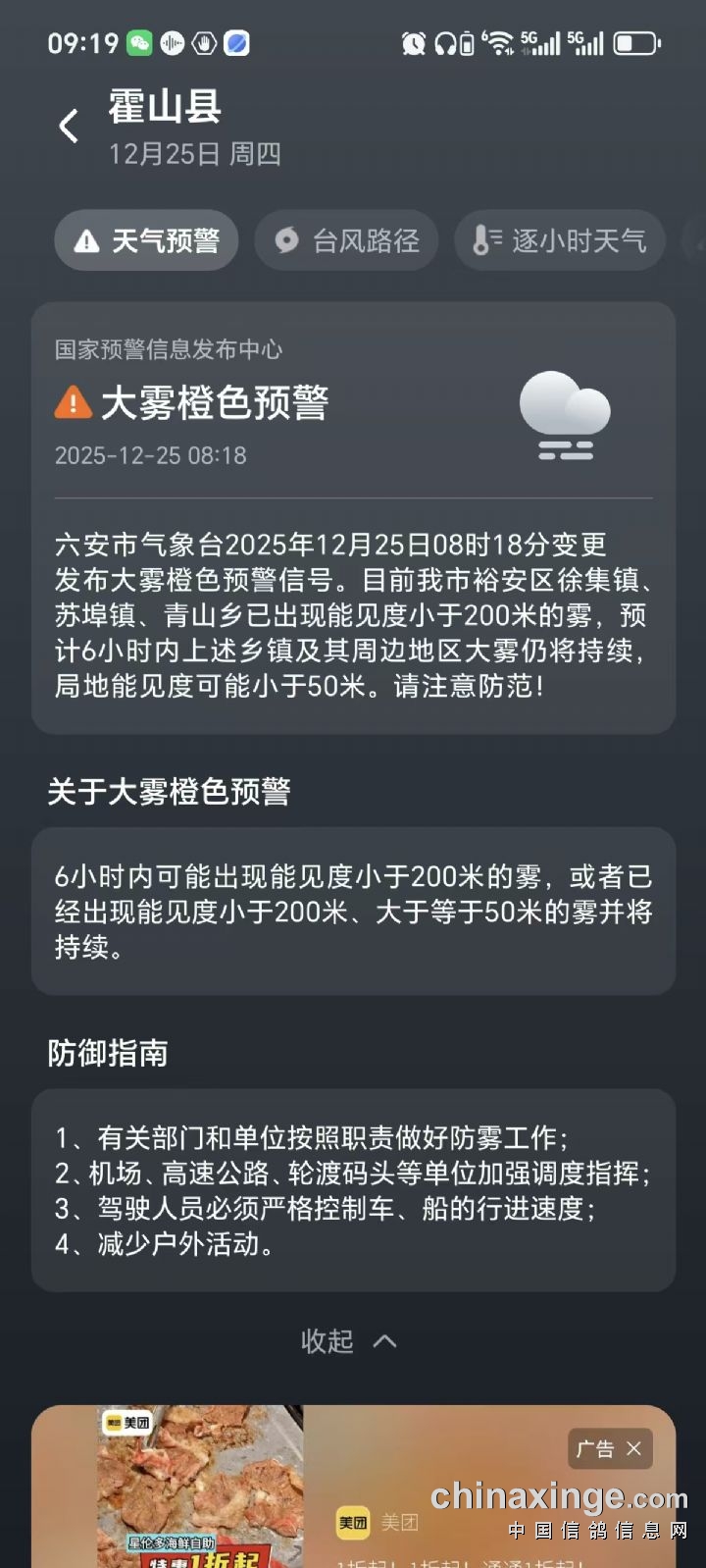The height and width of the screenshot is (1568, 706).
Task: Go back from the 霍山县 weather page
Action: coord(69,127)
